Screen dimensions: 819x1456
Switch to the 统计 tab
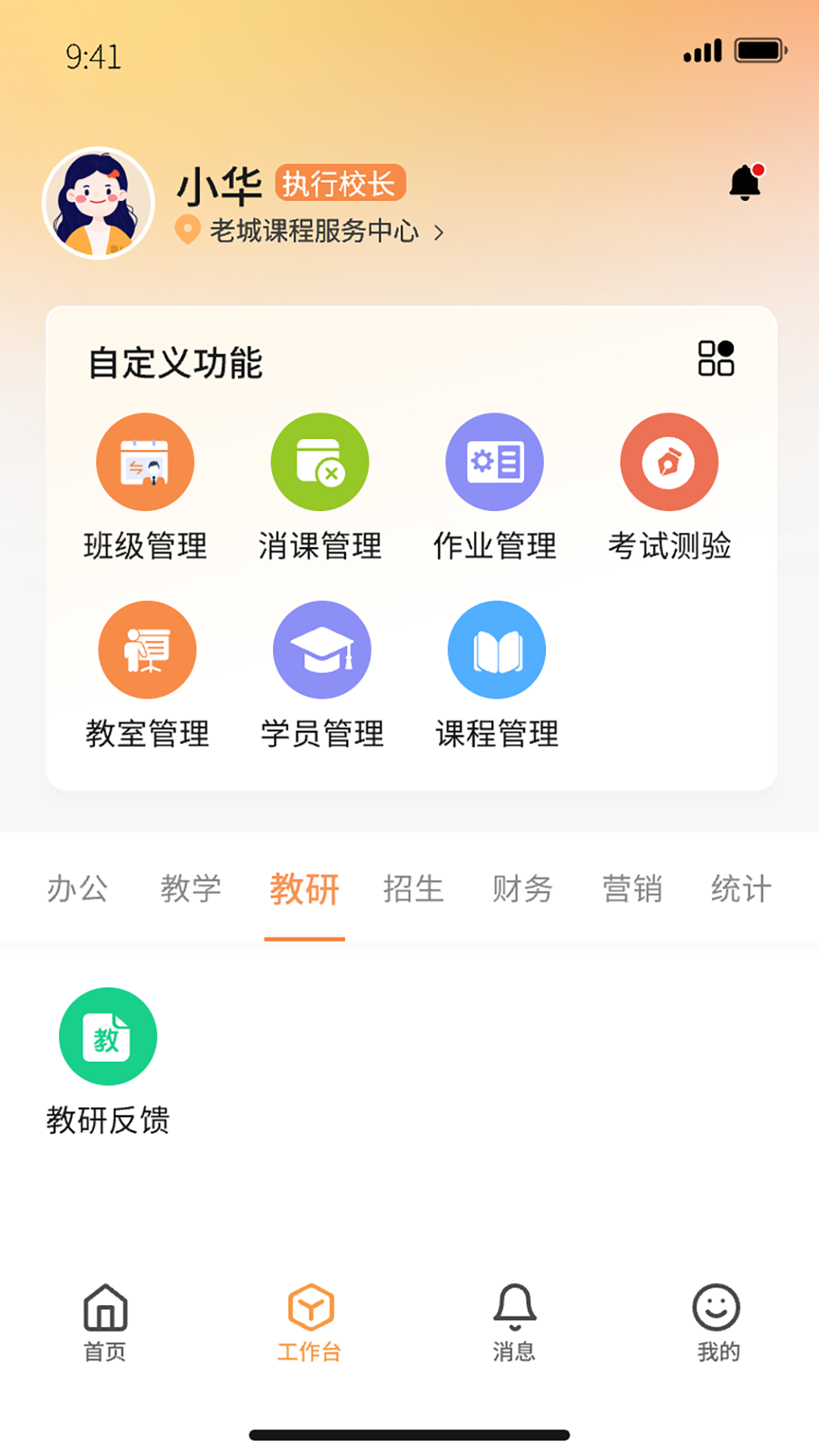tap(739, 890)
